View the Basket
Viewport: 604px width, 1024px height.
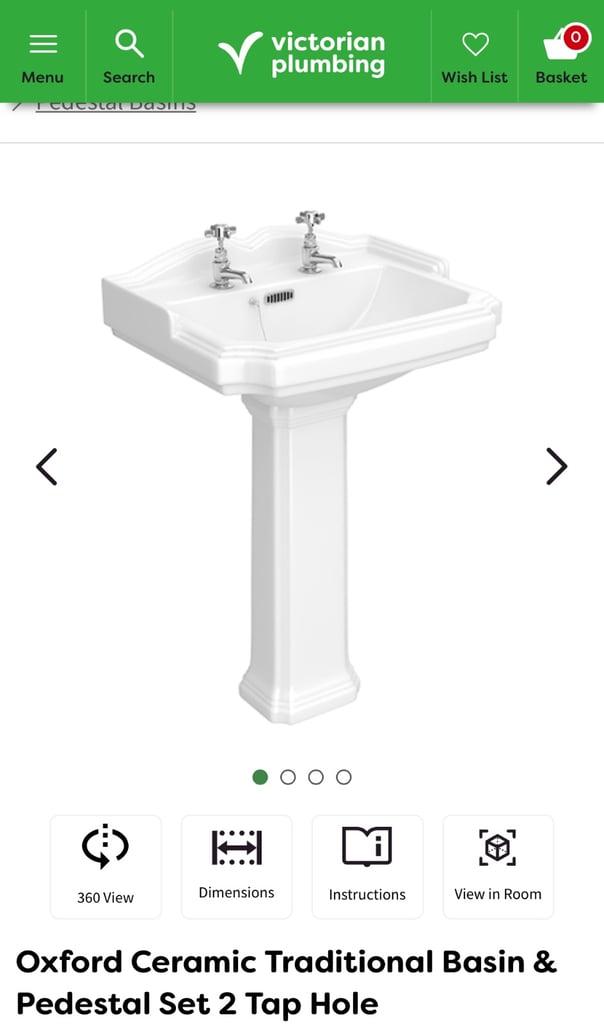(x=561, y=57)
